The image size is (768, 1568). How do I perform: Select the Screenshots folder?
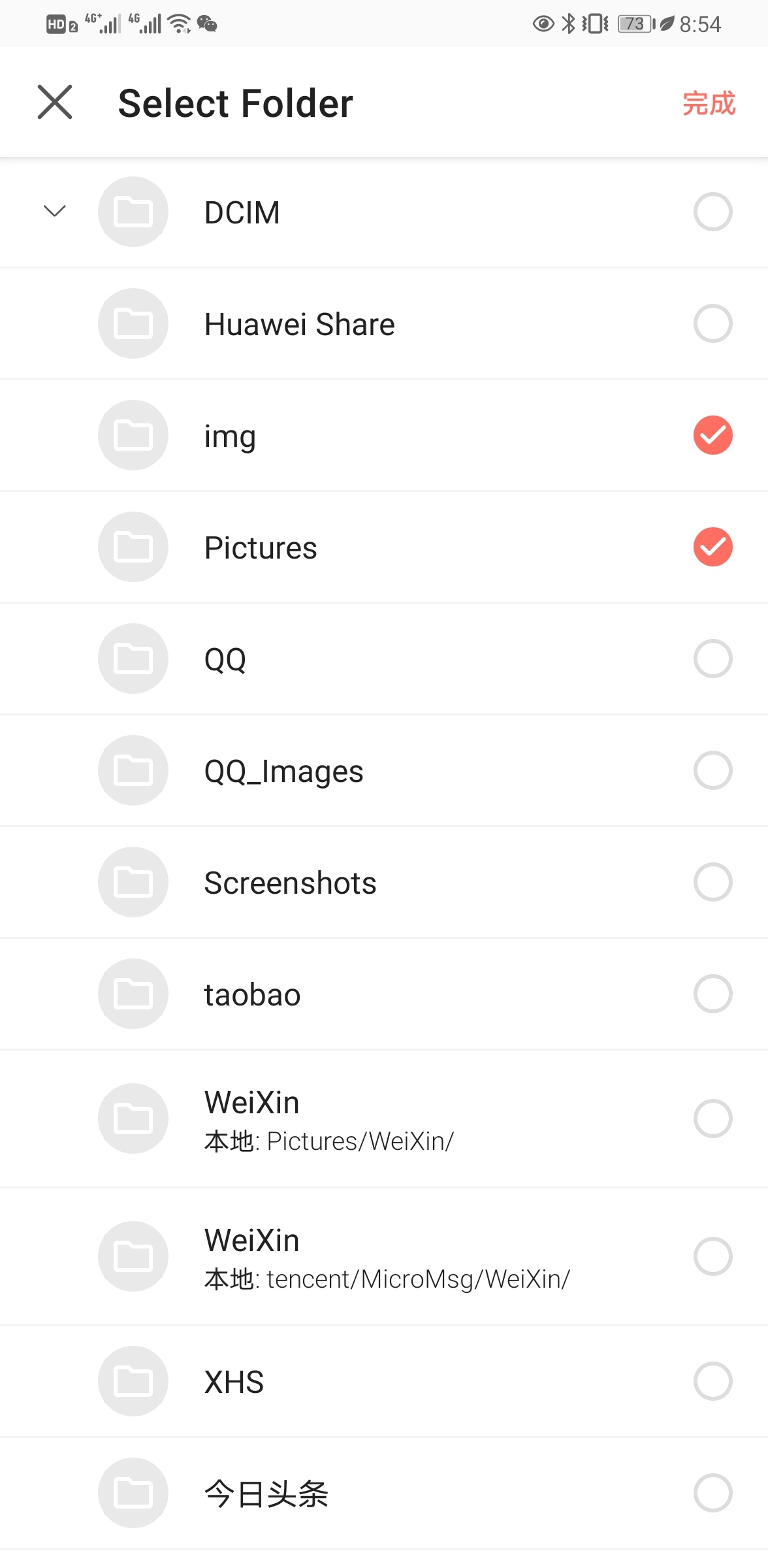pyautogui.click(x=712, y=882)
